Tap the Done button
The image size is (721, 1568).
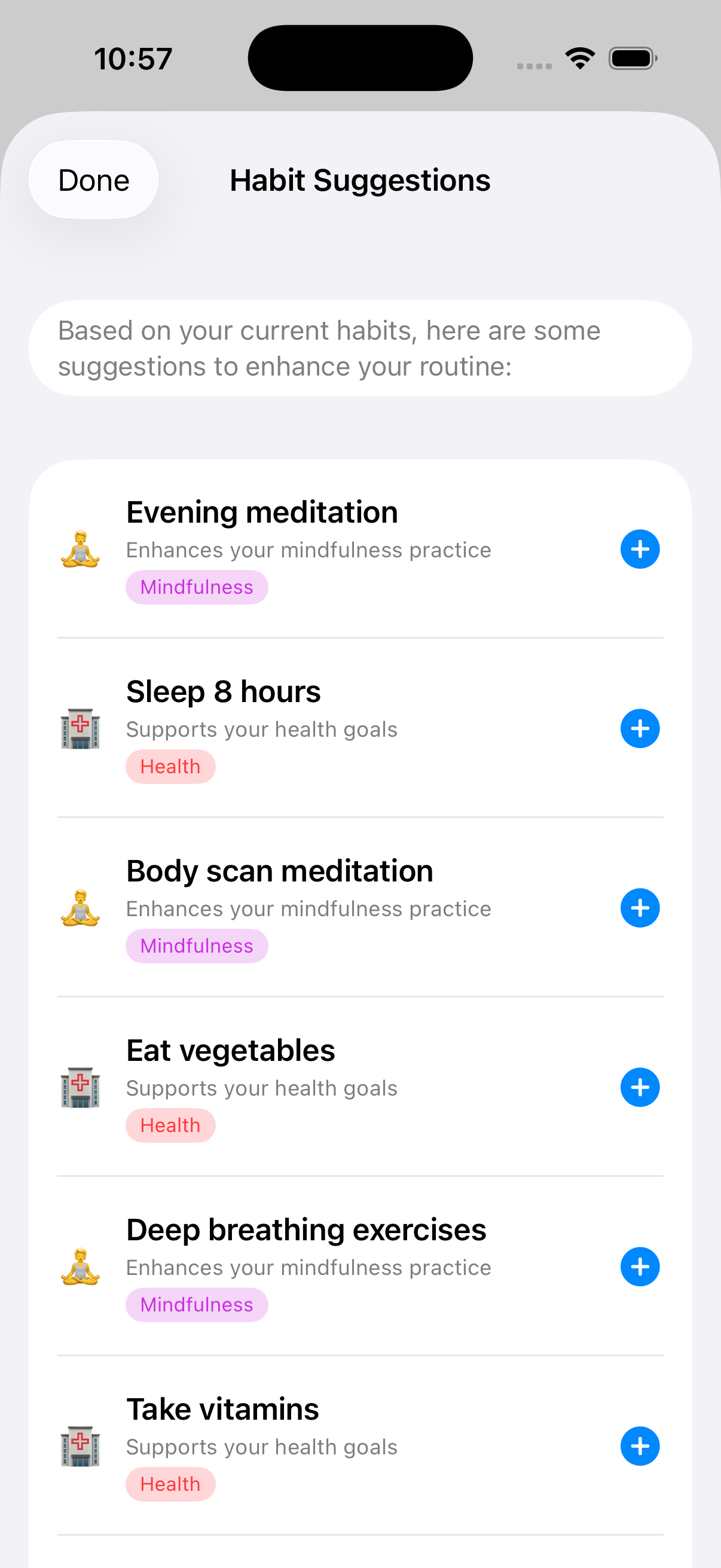coord(93,179)
